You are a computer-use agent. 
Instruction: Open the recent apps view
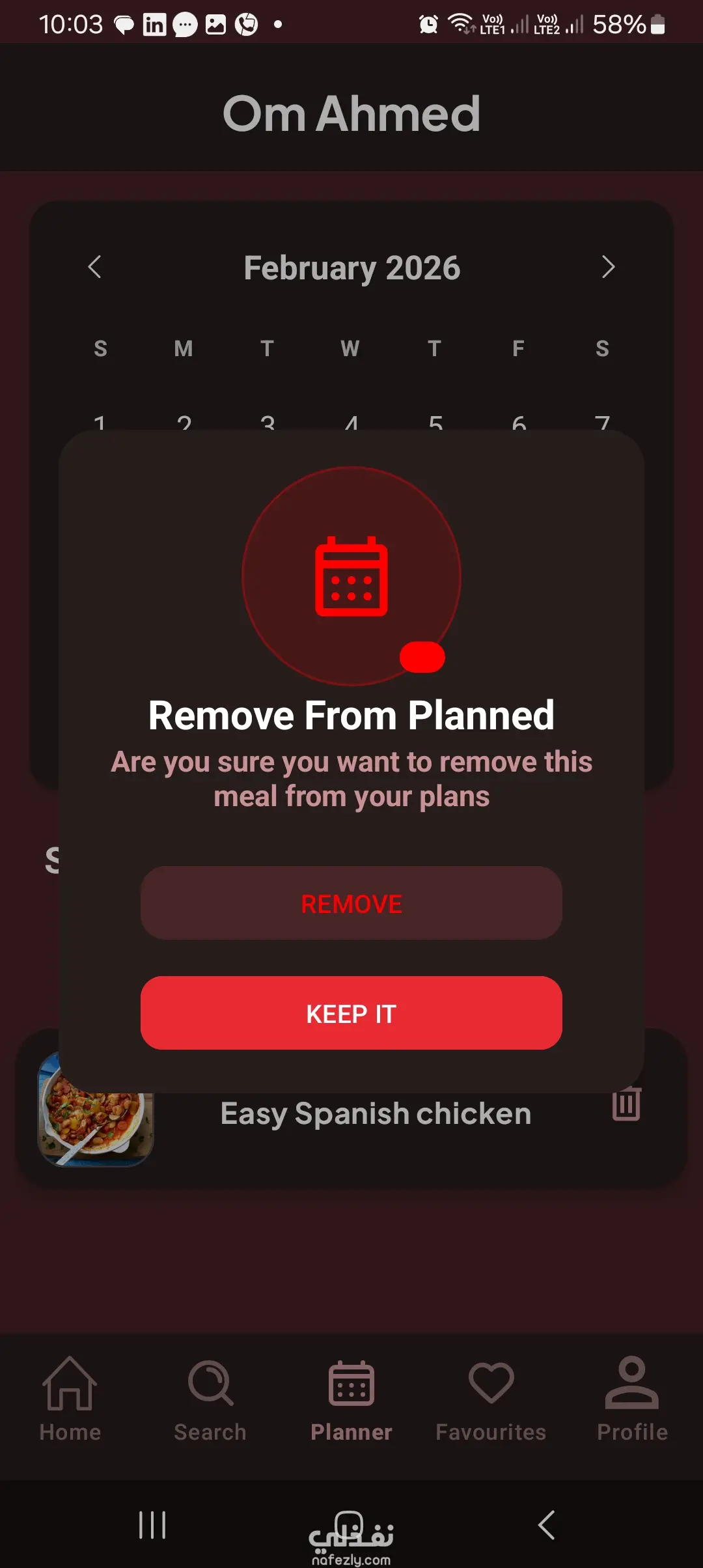coord(153,1525)
